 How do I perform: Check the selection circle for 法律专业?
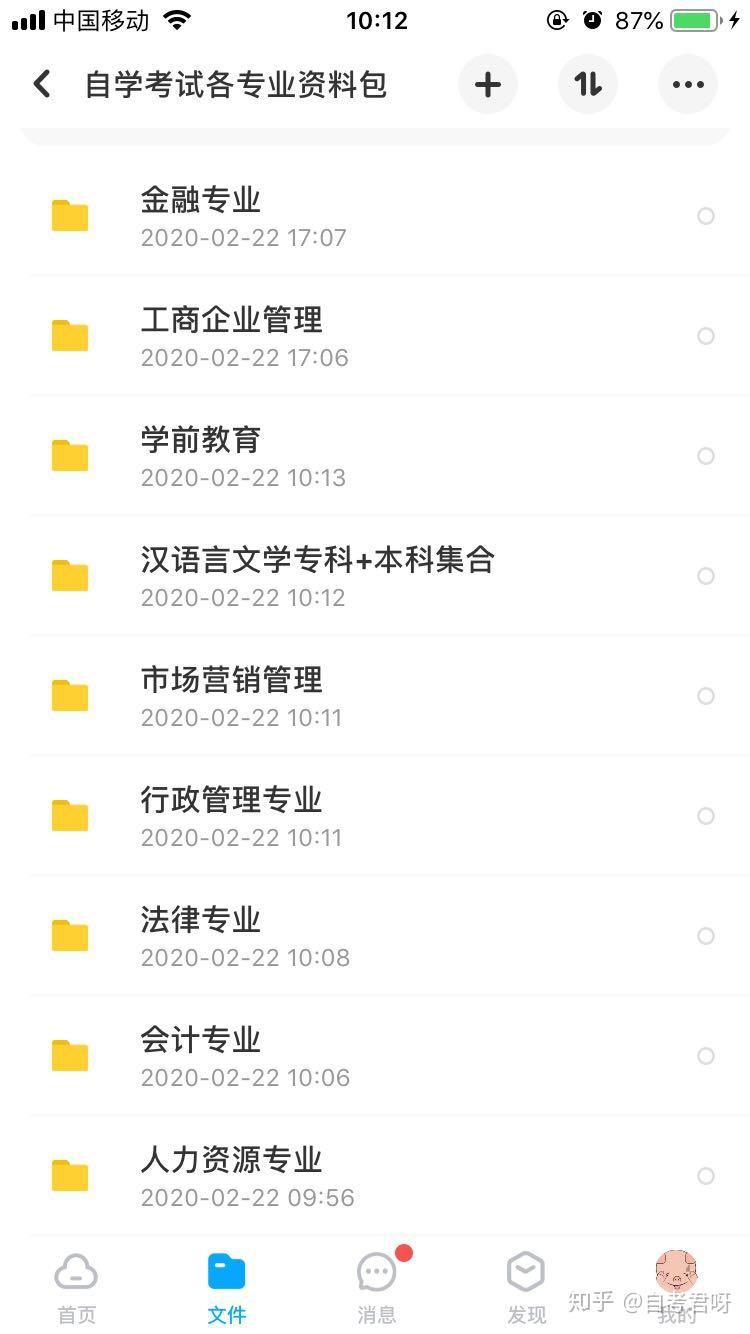(x=706, y=936)
